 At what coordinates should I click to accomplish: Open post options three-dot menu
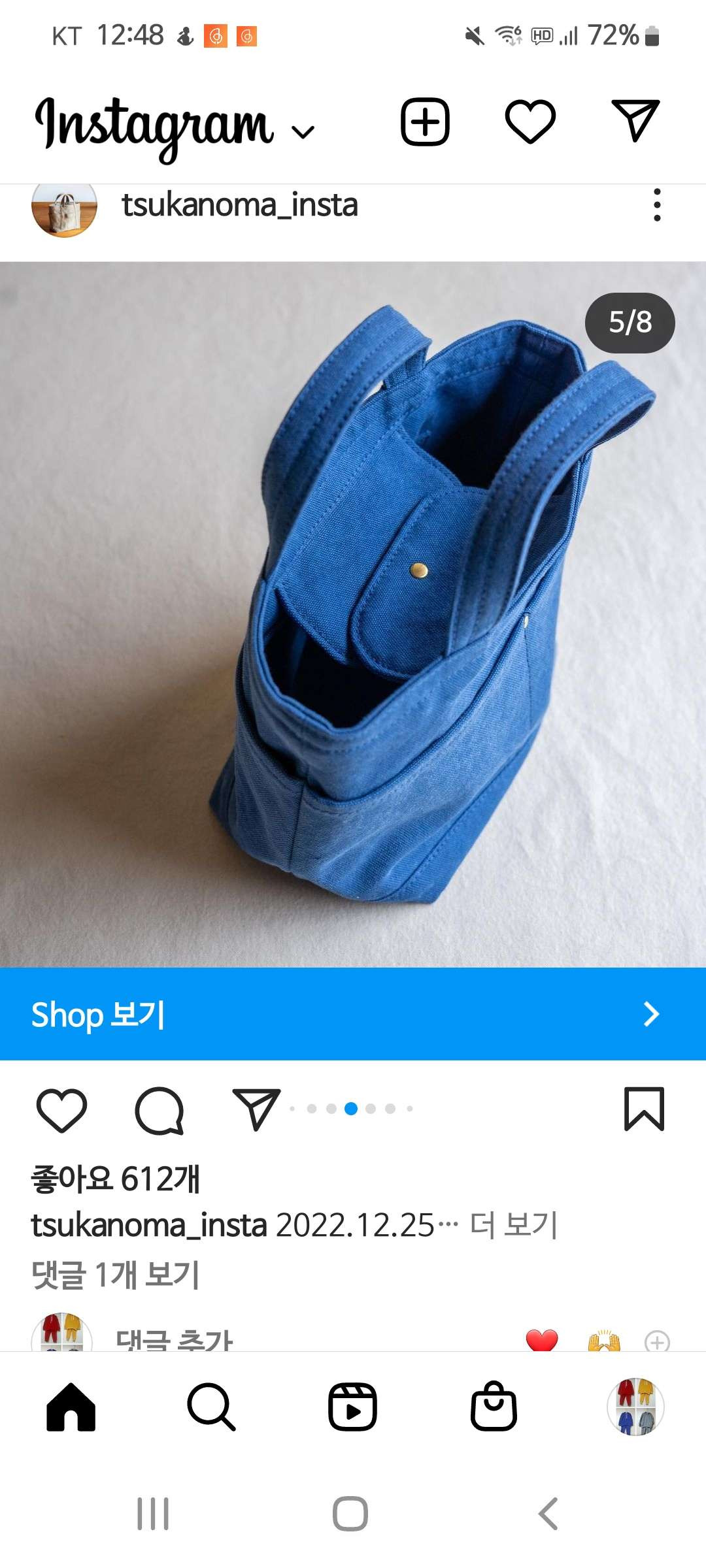[657, 205]
